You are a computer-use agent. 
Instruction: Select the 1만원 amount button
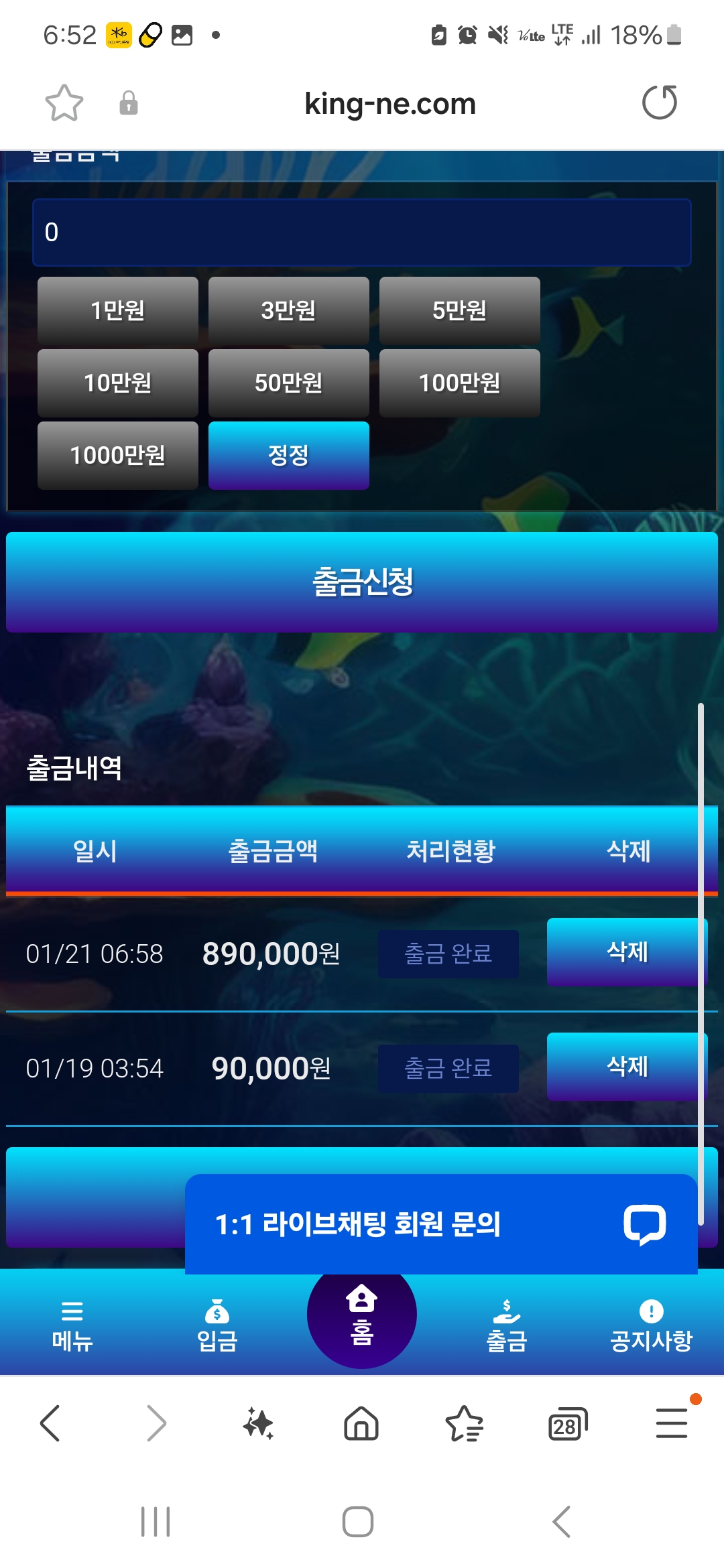118,310
